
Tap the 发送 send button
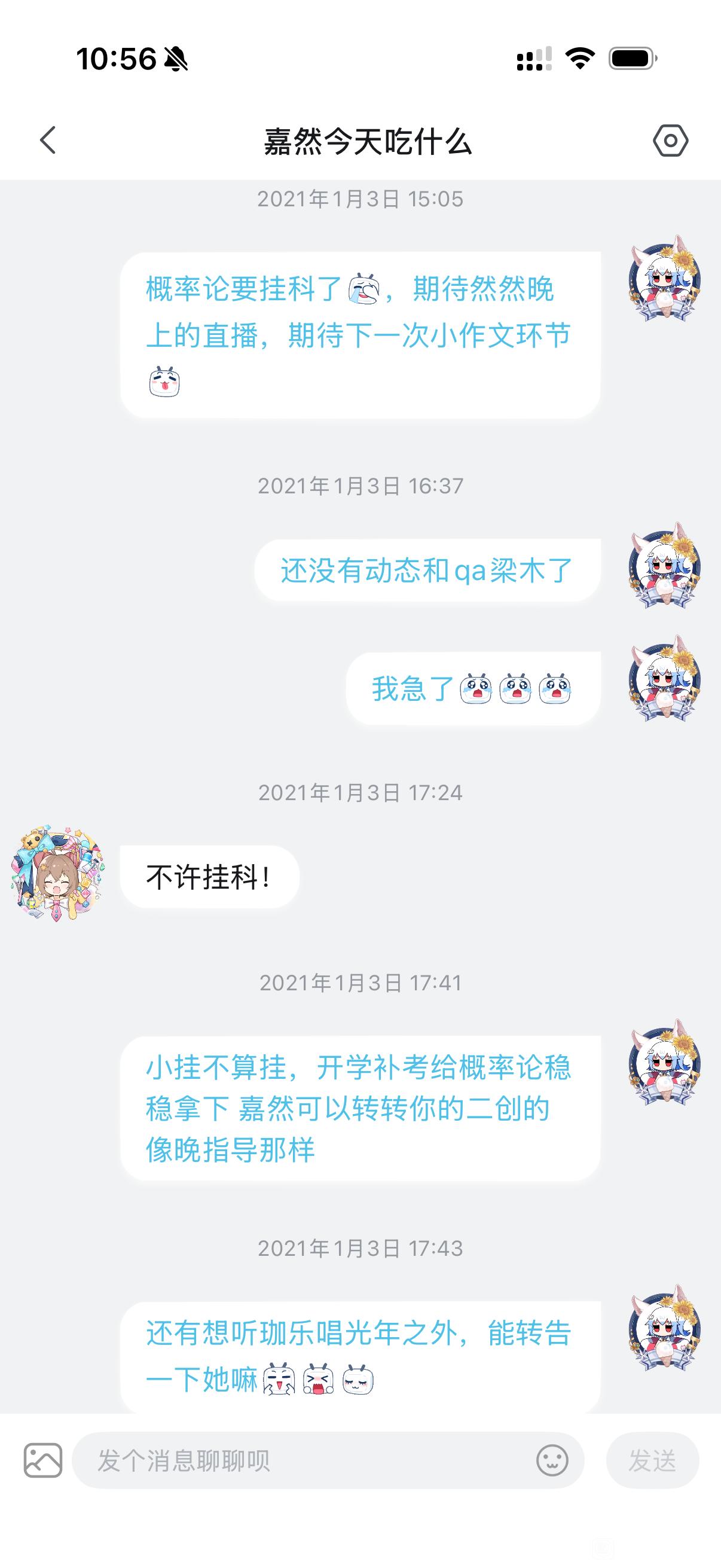pos(652,1460)
